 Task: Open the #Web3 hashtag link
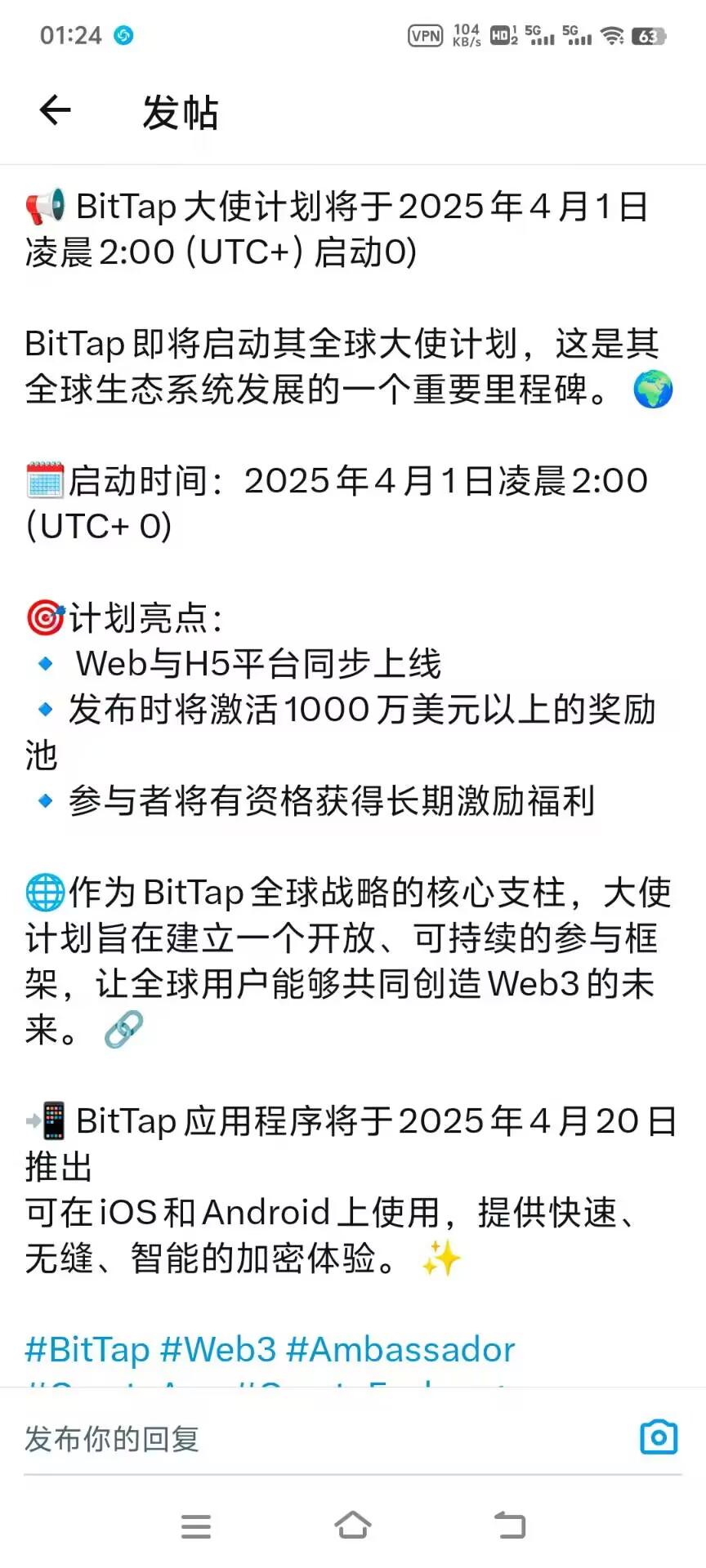pos(218,1350)
